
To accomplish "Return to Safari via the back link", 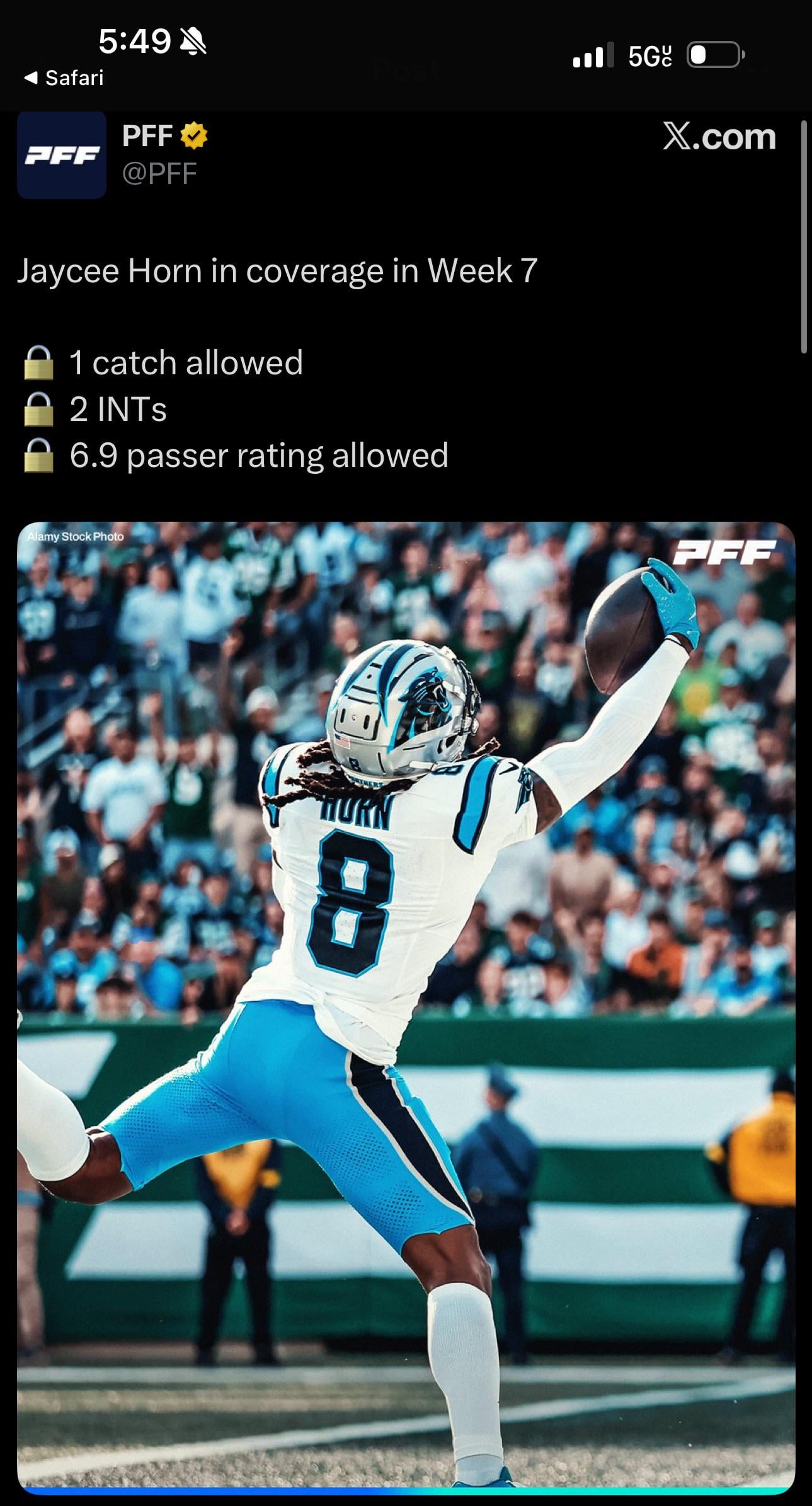I will (64, 78).
